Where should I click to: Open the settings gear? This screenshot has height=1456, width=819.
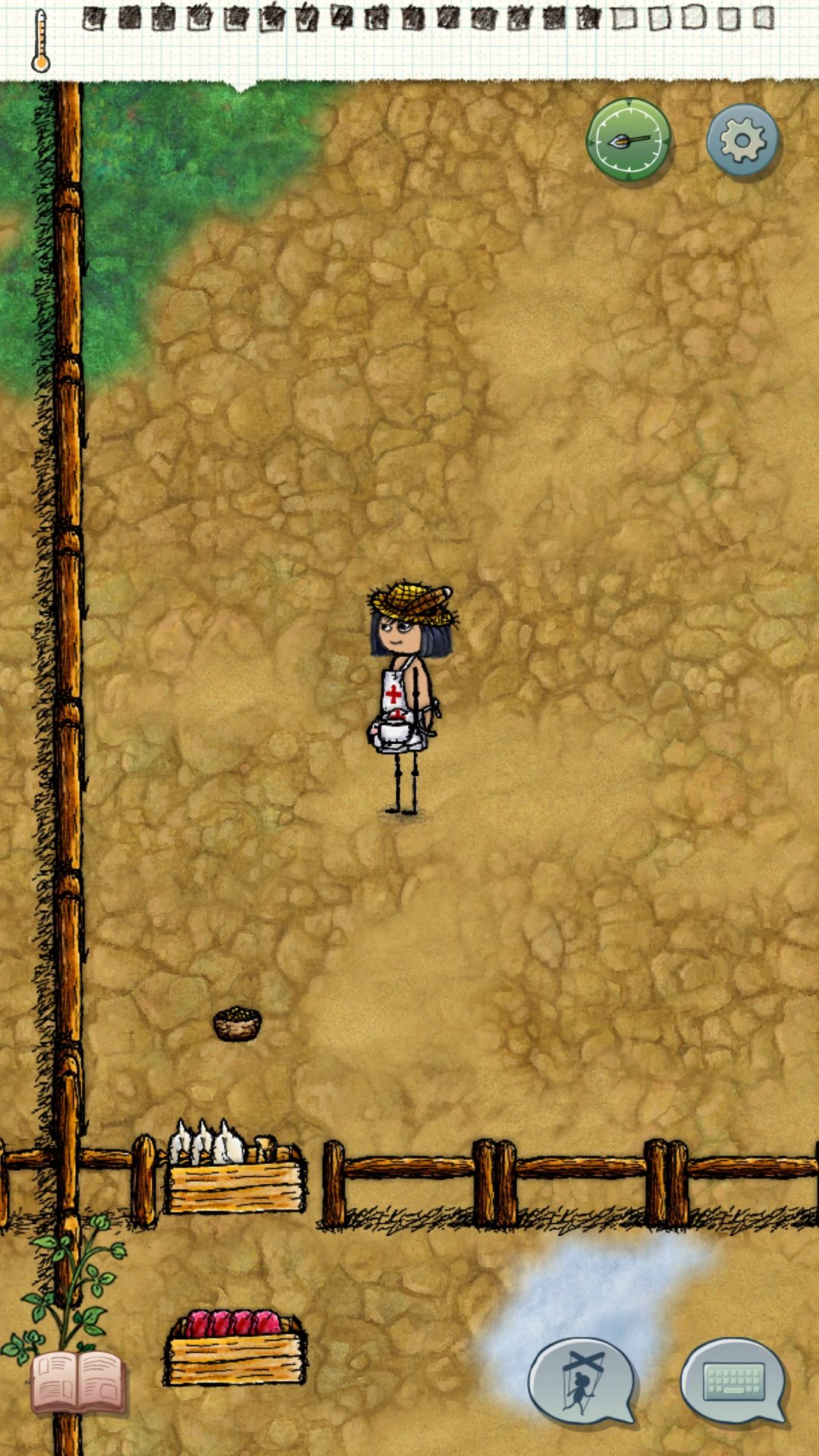[742, 140]
